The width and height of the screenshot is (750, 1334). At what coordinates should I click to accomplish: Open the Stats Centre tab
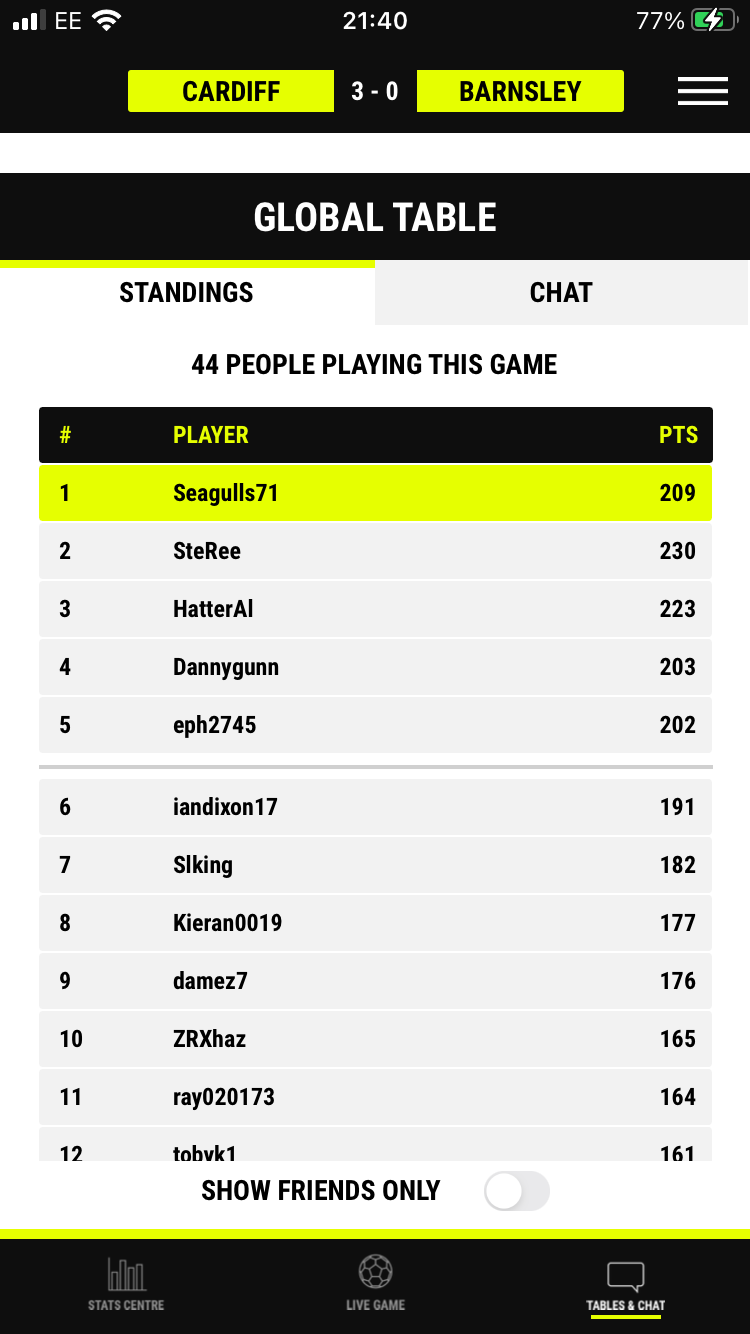(126, 1285)
